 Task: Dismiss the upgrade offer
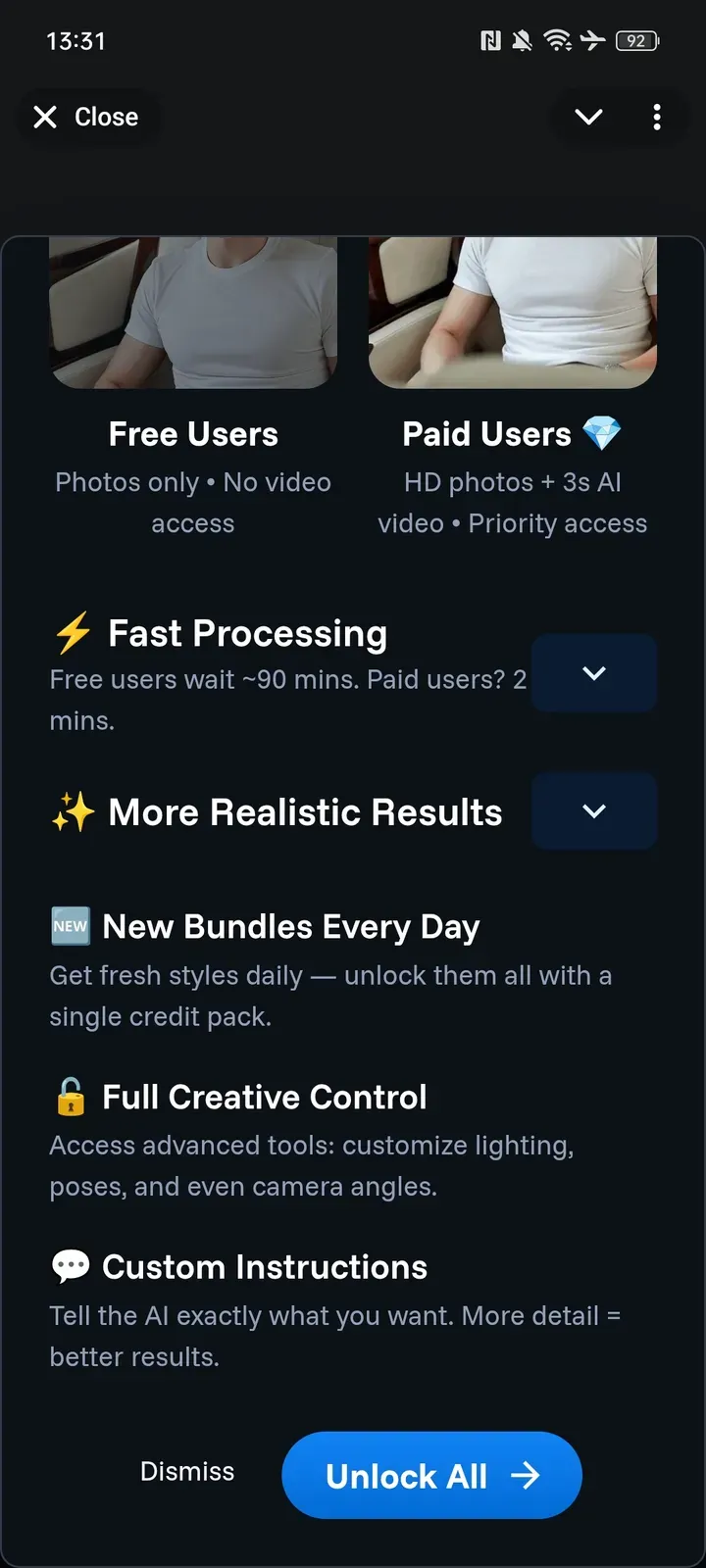click(x=187, y=1472)
